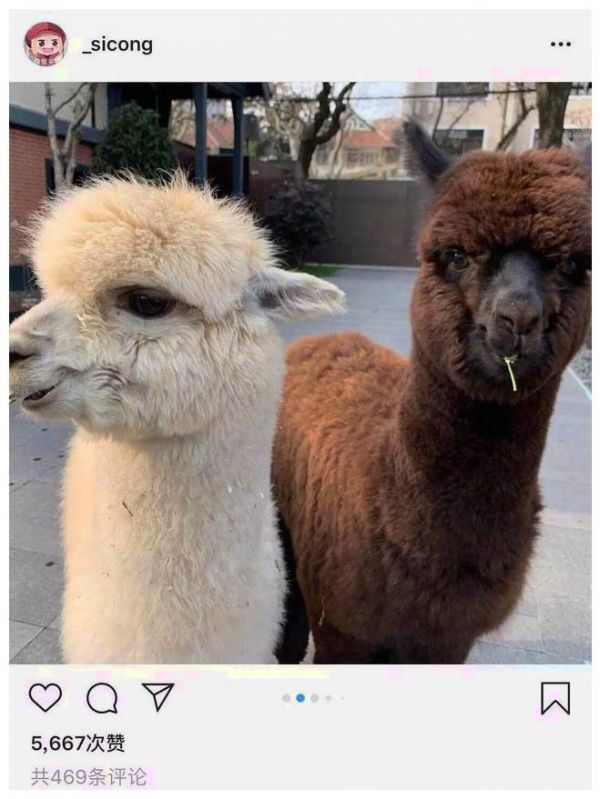View the 5,667 likes list
600x799 pixels.
coord(78,743)
